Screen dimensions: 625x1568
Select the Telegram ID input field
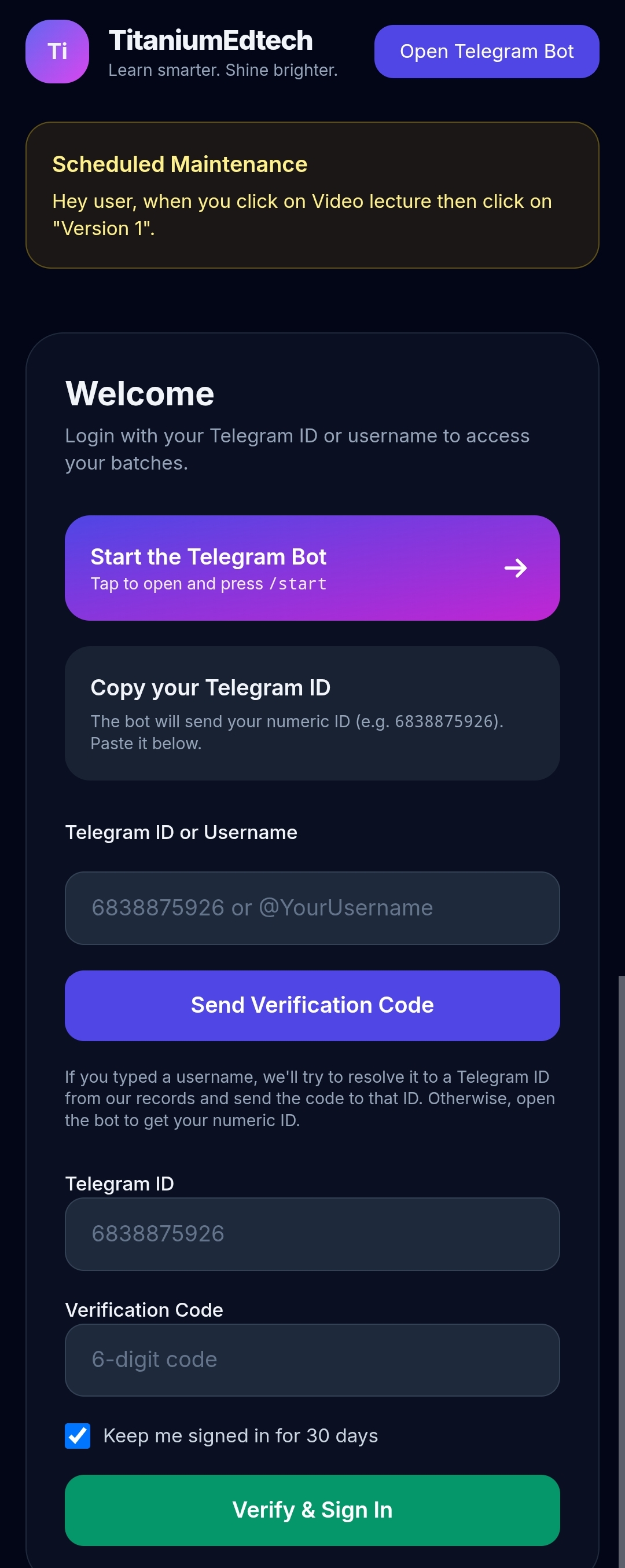pyautogui.click(x=311, y=1233)
